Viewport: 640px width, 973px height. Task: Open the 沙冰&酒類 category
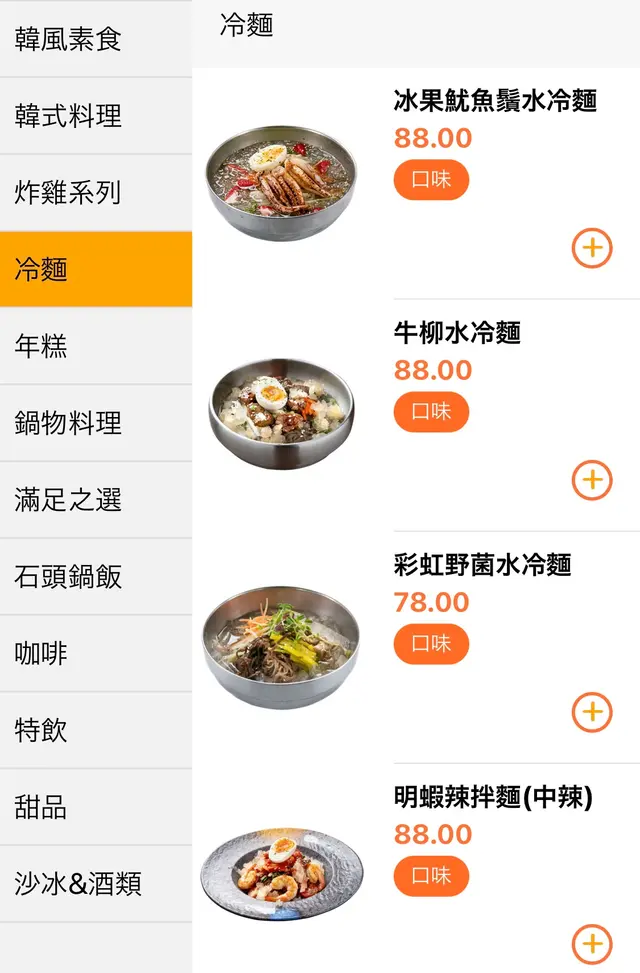click(x=96, y=884)
